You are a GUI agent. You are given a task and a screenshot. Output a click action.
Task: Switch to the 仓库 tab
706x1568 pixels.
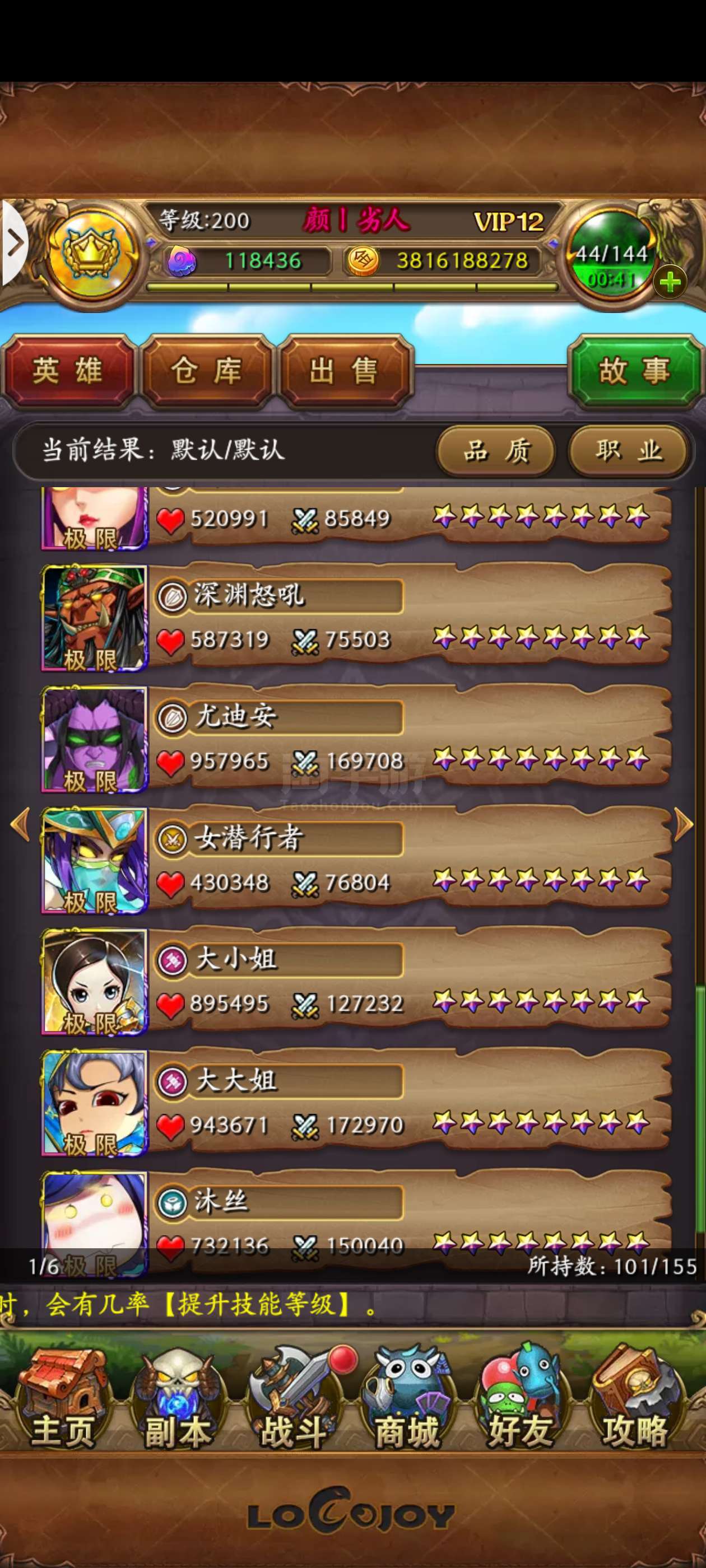pyautogui.click(x=207, y=371)
